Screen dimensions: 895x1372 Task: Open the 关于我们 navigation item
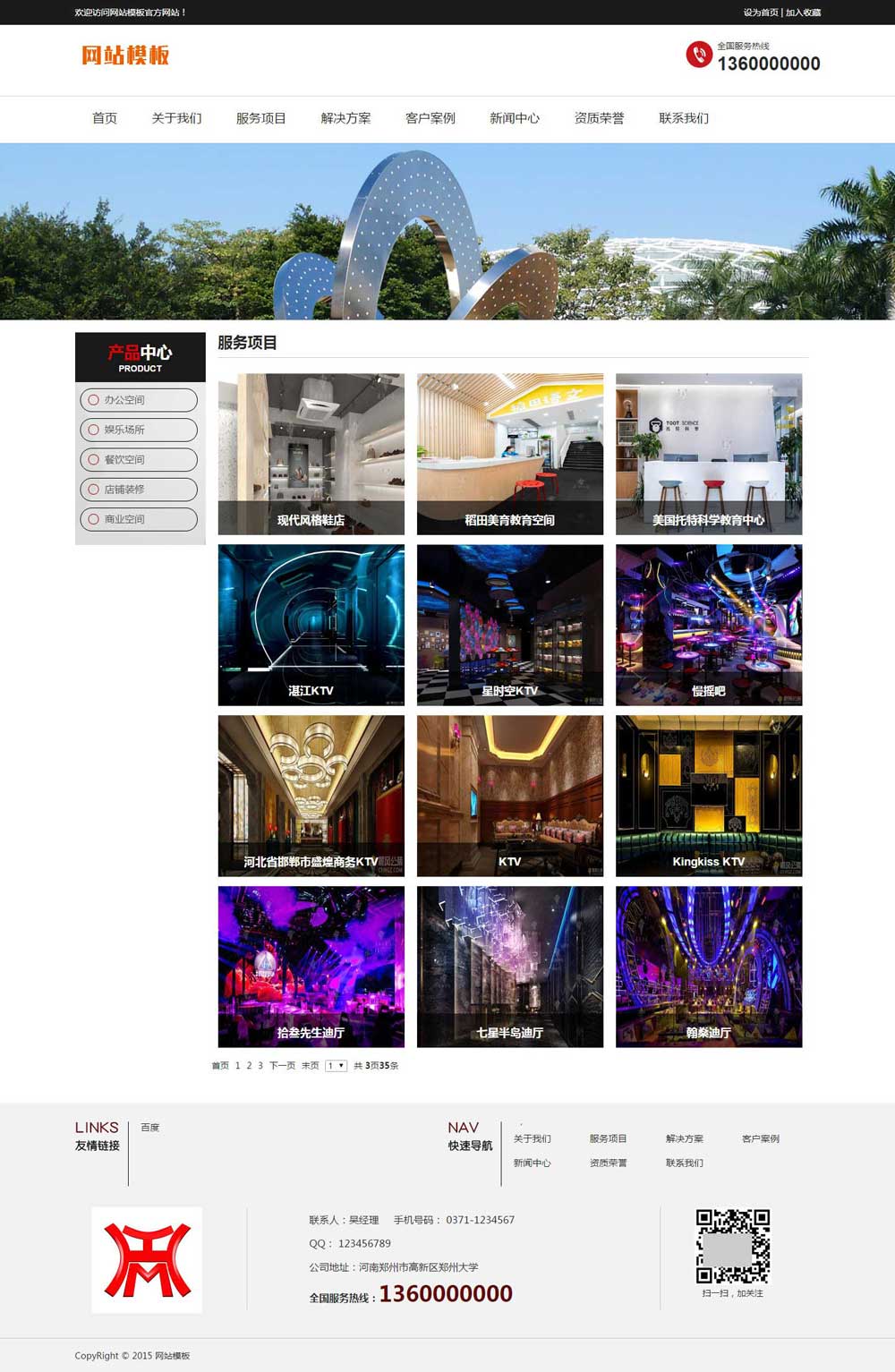[176, 118]
